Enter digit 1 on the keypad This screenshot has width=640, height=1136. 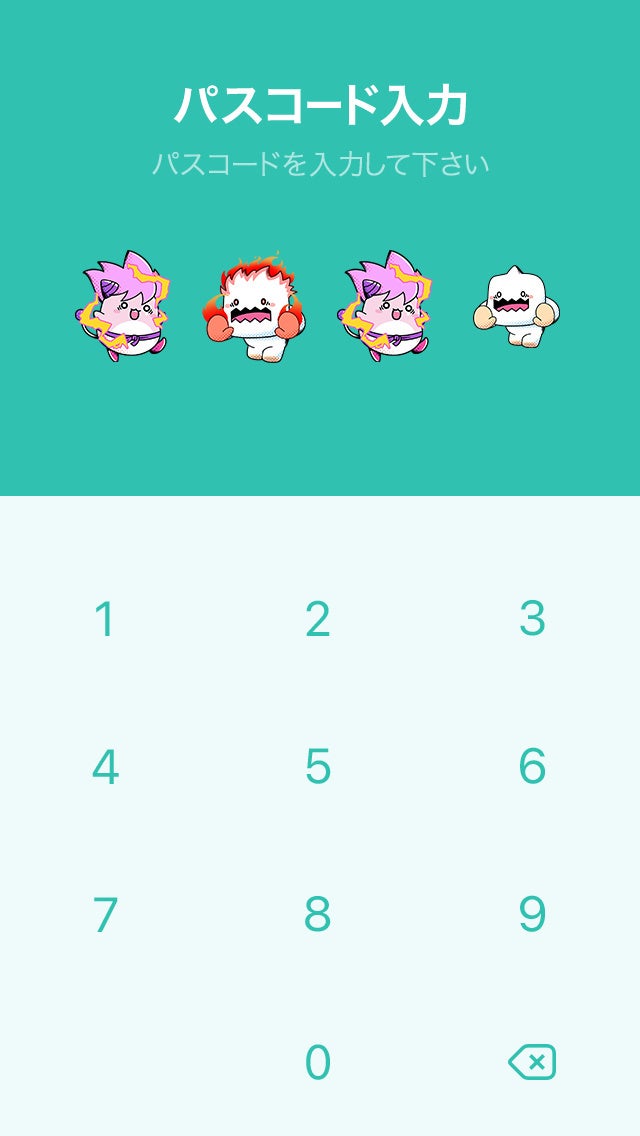(105, 620)
